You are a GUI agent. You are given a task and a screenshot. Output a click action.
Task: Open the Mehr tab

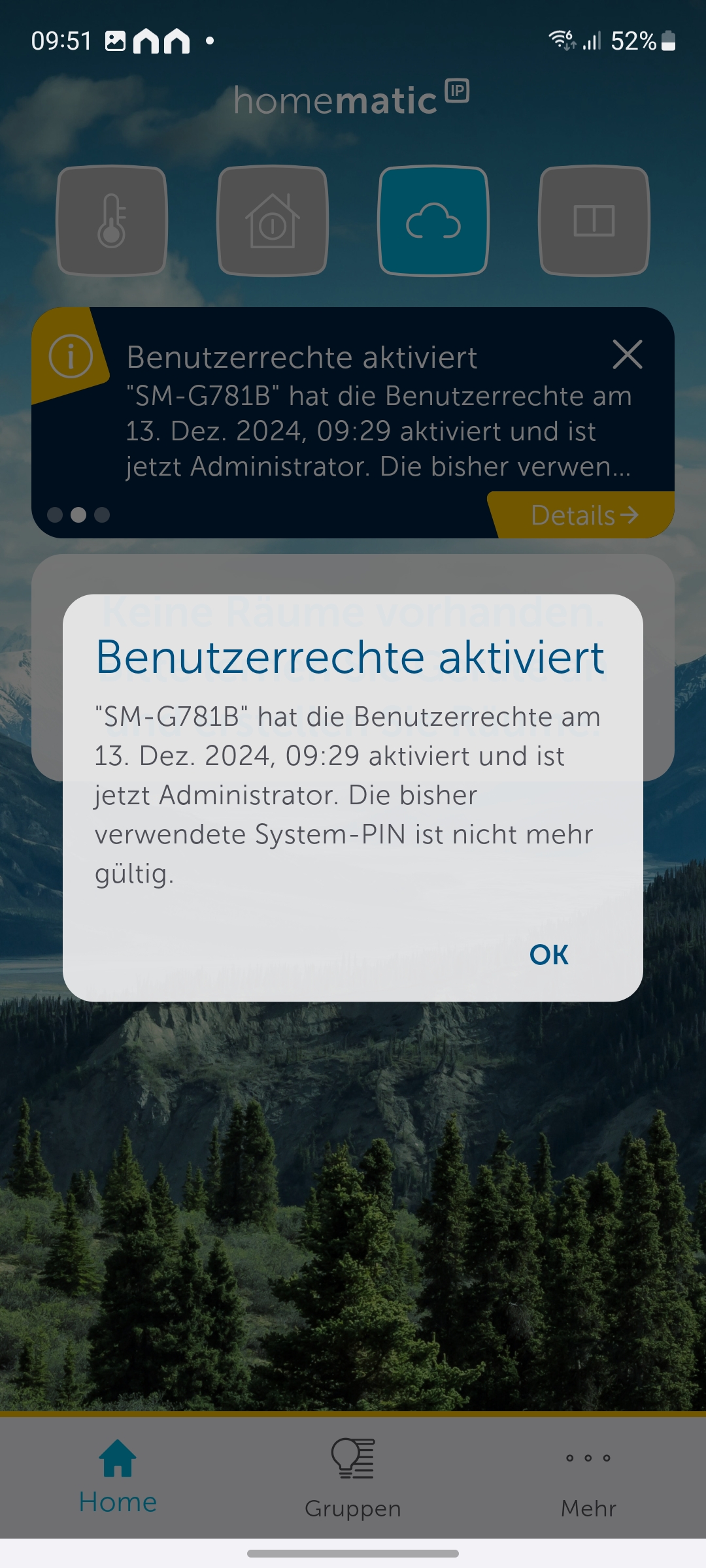[588, 1478]
